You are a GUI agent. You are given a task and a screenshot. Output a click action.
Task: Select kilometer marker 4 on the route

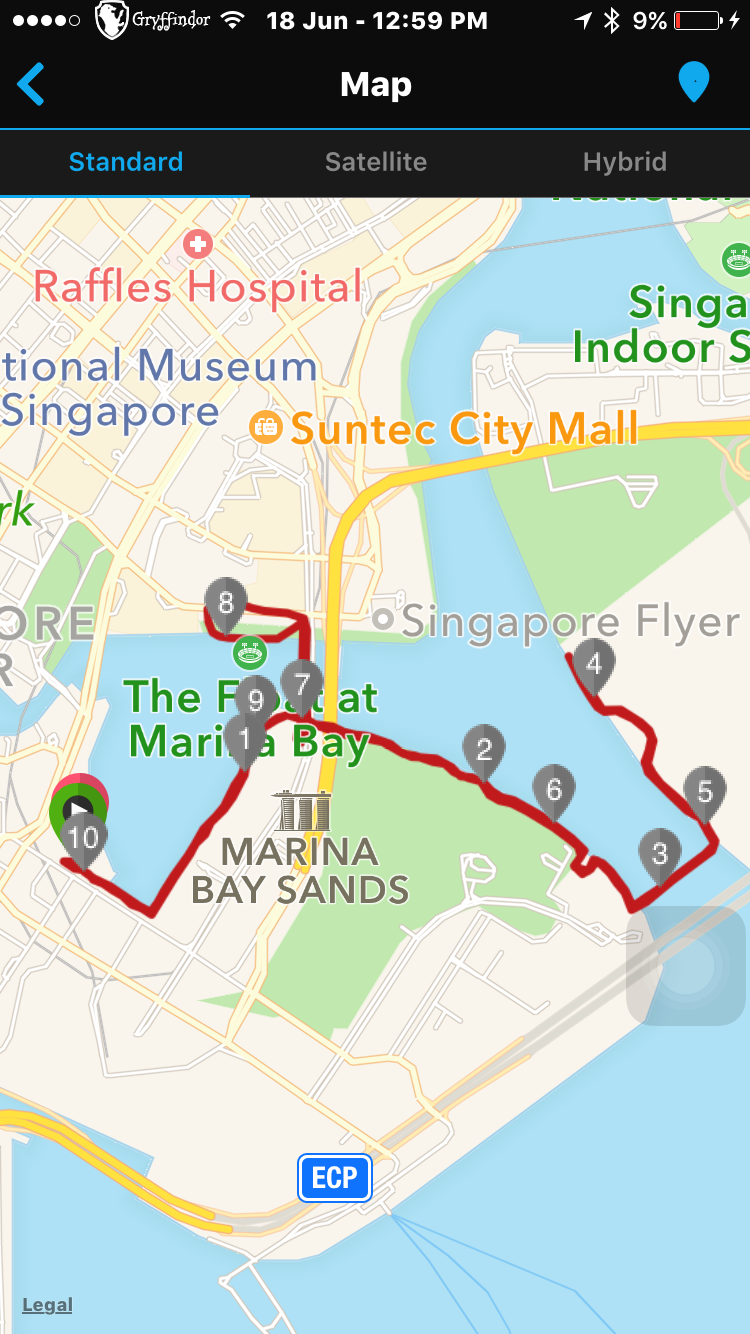pyautogui.click(x=595, y=663)
